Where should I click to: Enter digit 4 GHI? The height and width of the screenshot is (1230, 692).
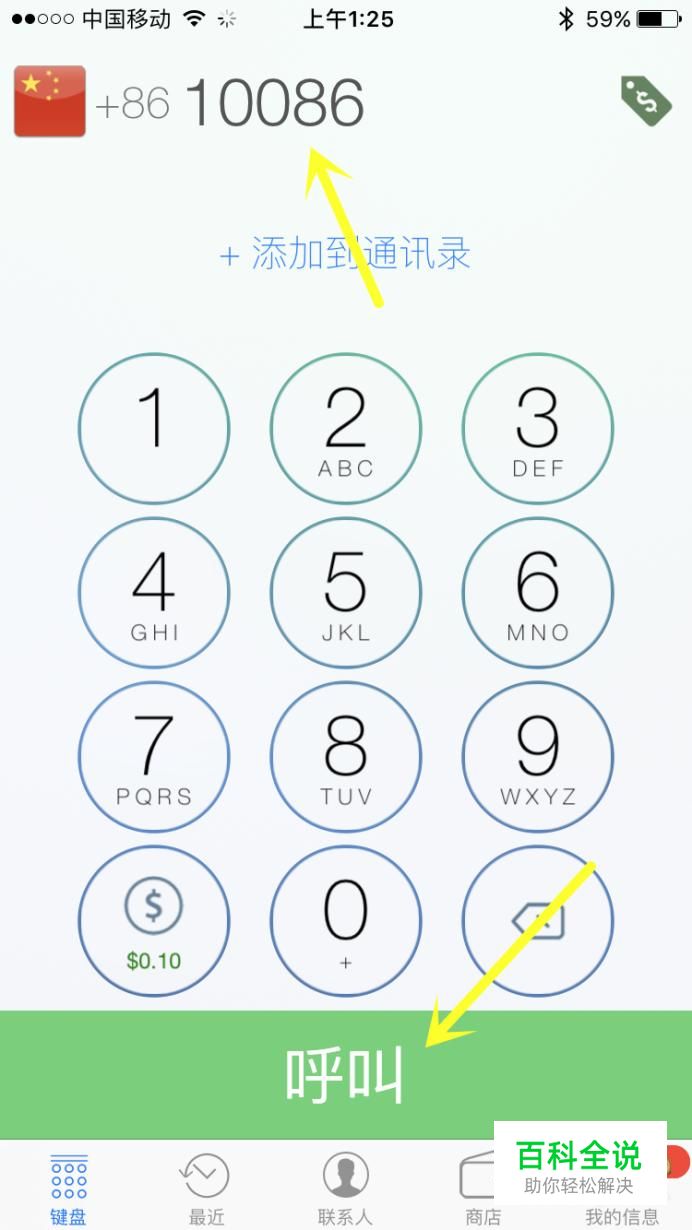pos(154,593)
